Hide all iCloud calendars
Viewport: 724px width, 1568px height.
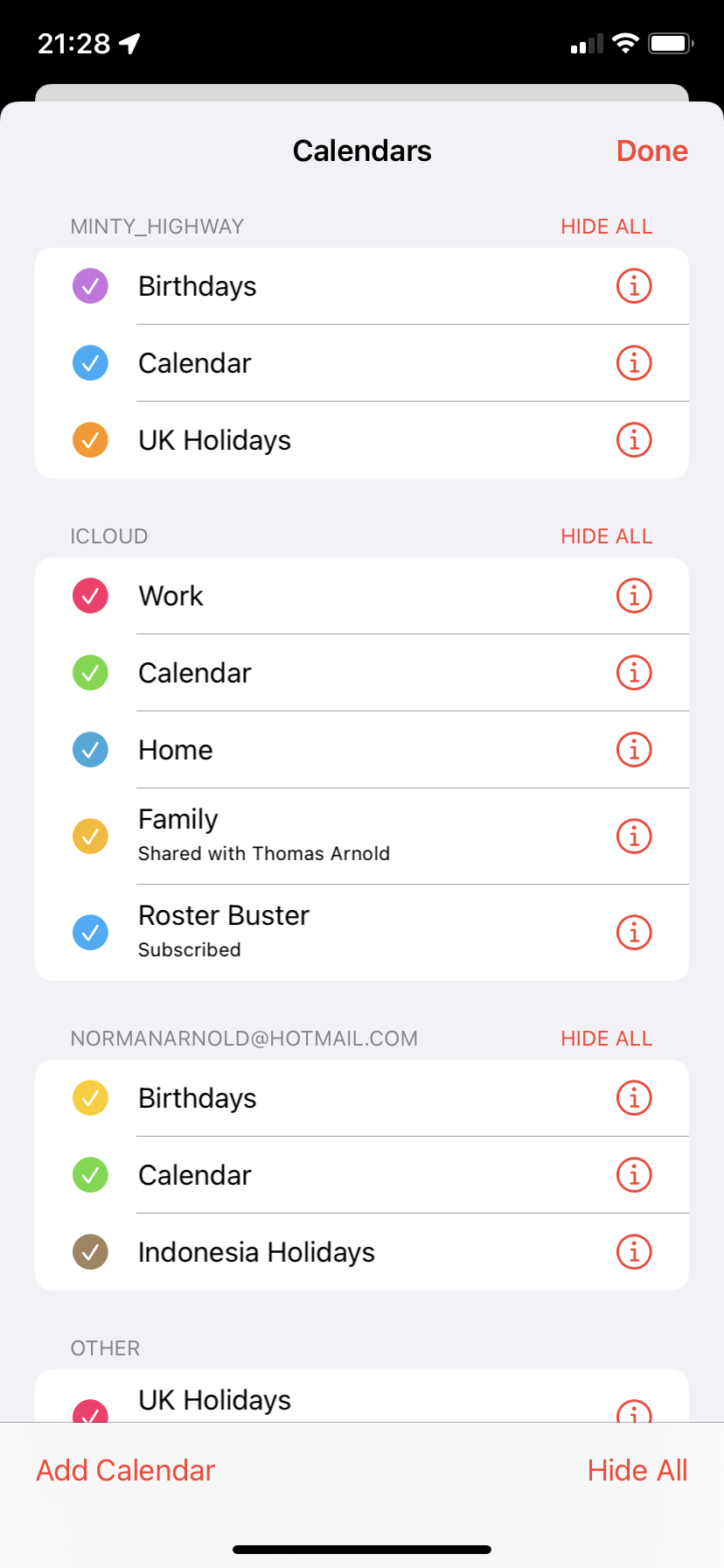point(606,536)
